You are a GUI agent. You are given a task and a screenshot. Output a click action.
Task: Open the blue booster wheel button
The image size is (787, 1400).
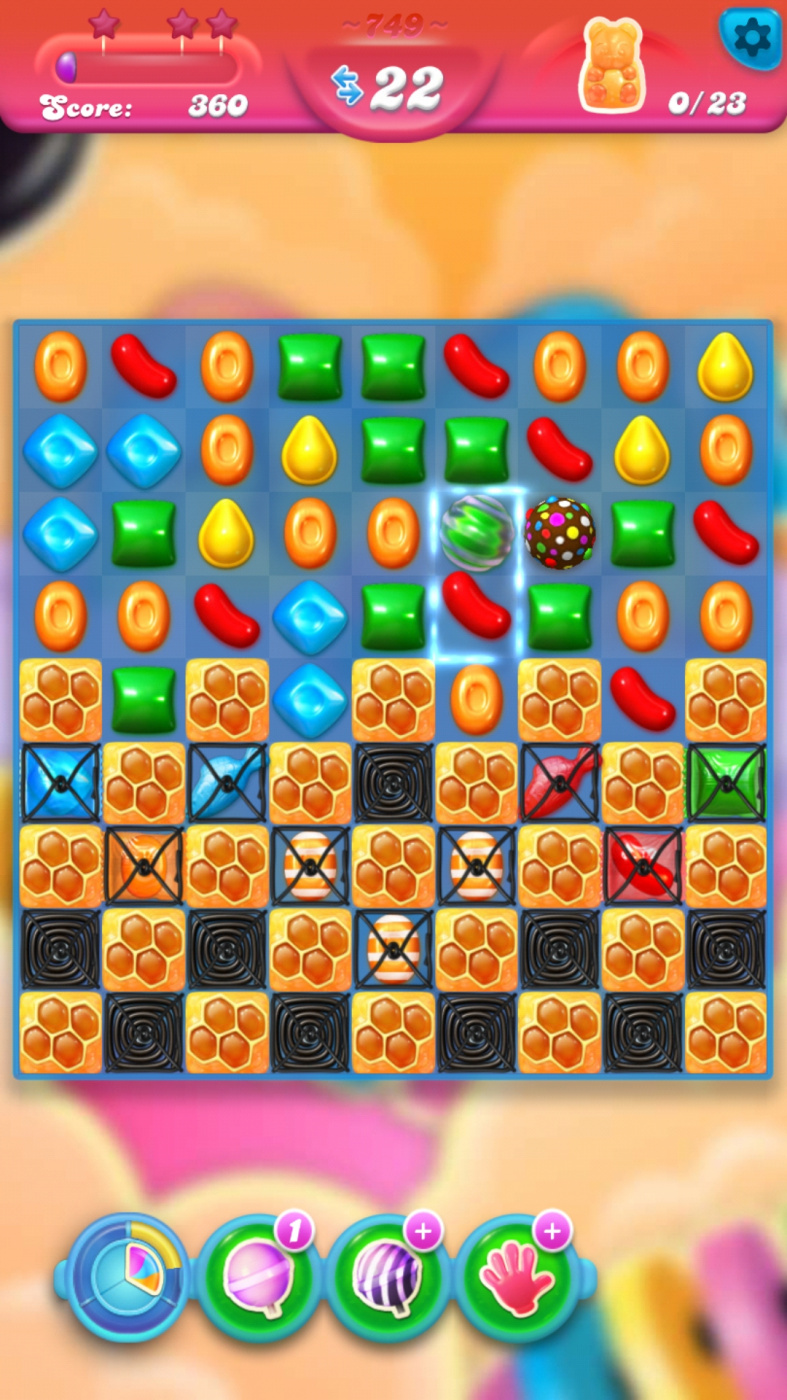pyautogui.click(x=127, y=1277)
